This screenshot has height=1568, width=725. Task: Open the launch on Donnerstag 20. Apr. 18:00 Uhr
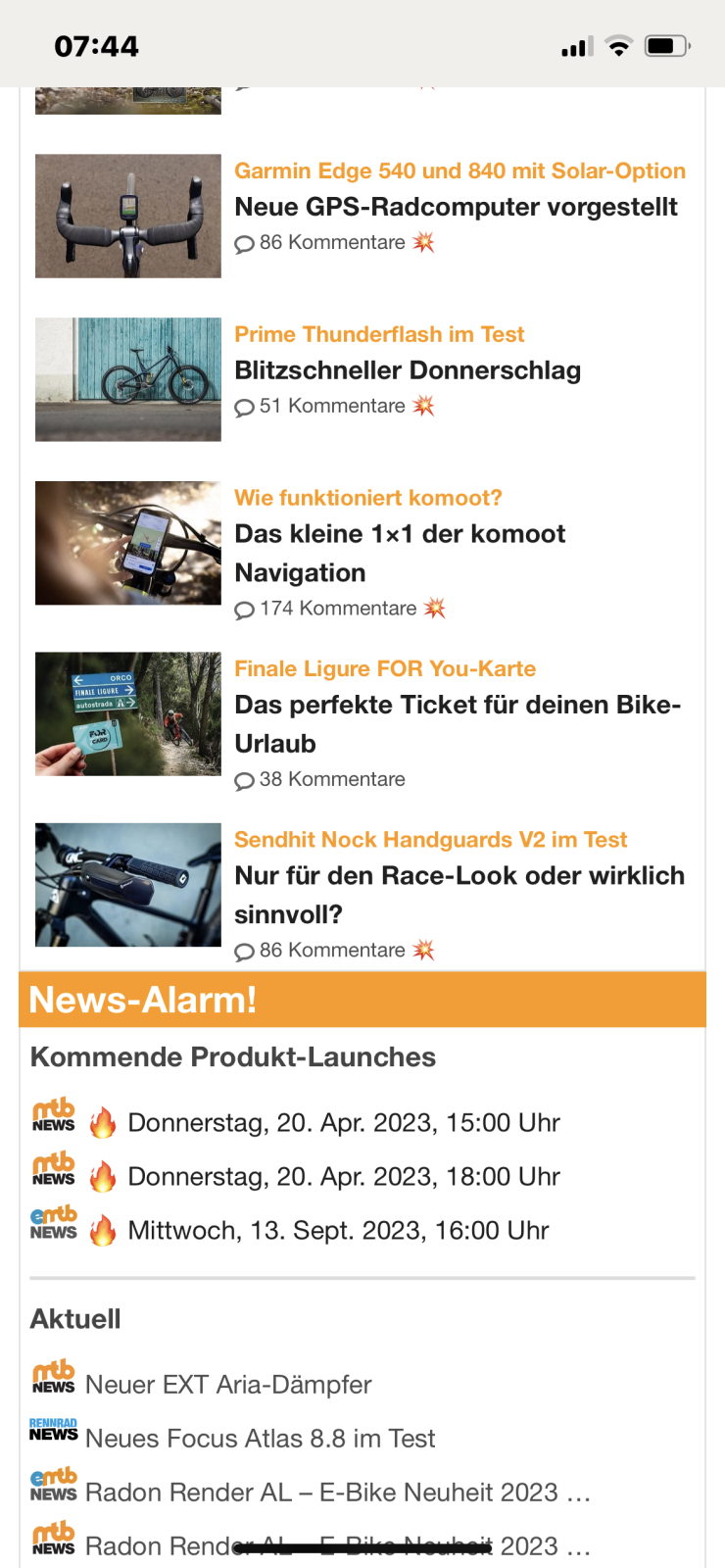(344, 1177)
